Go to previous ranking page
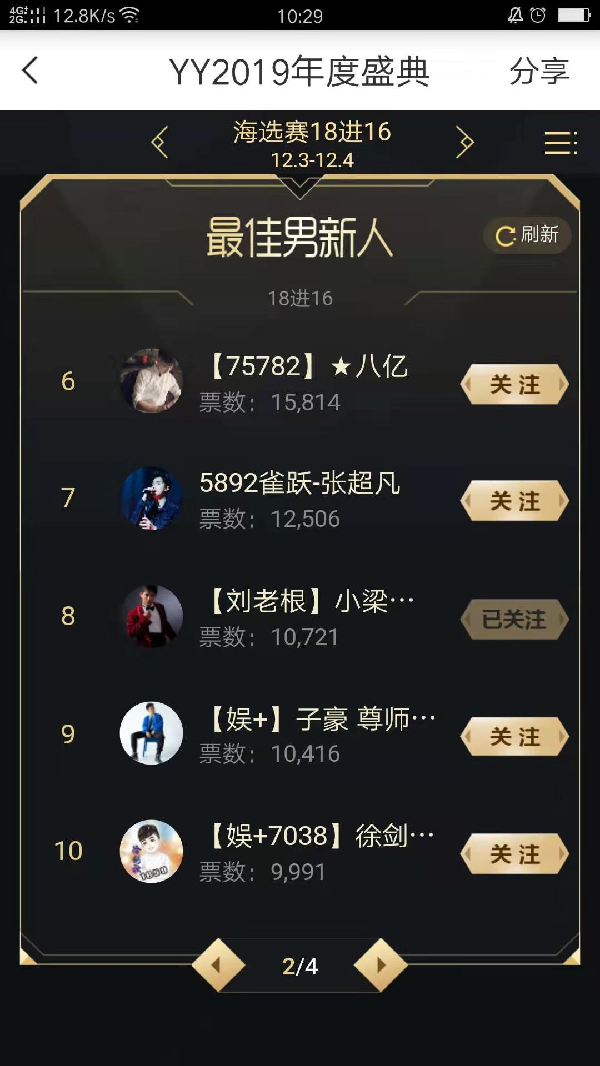 coord(217,966)
